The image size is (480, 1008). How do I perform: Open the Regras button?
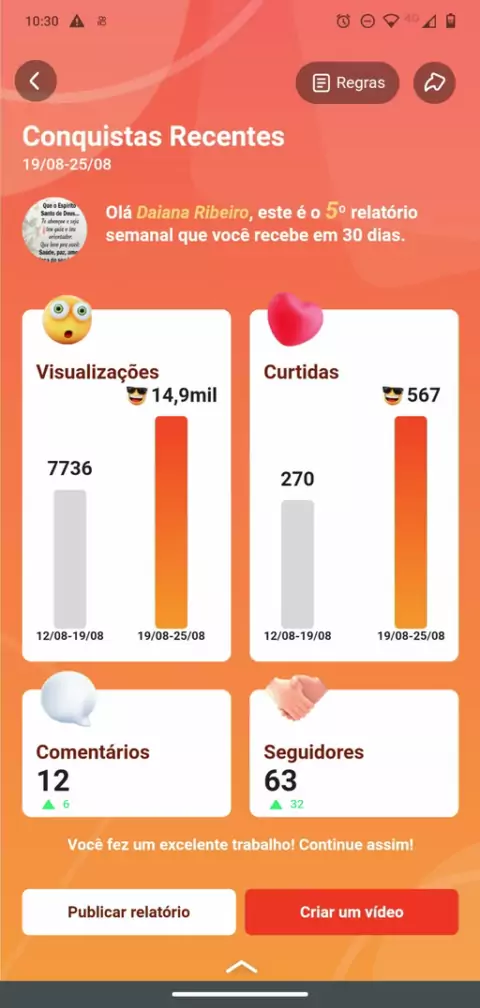[348, 83]
